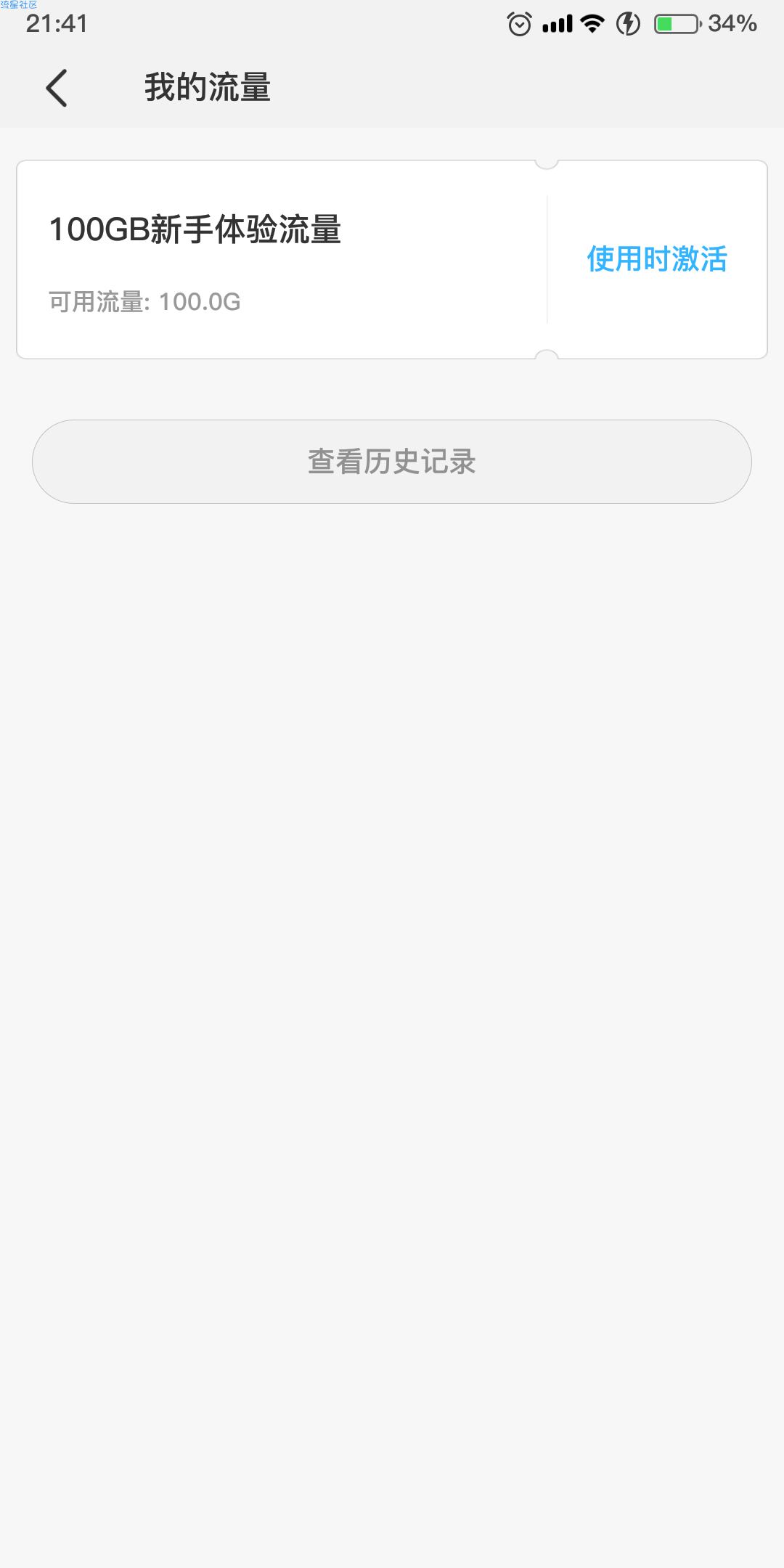Go back using the arrow icon
The width and height of the screenshot is (784, 1568).
[x=57, y=88]
